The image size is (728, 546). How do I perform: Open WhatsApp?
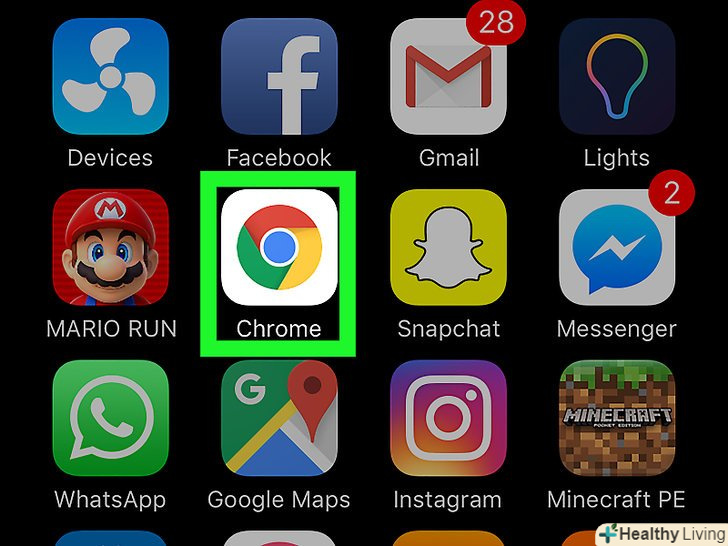click(x=109, y=417)
